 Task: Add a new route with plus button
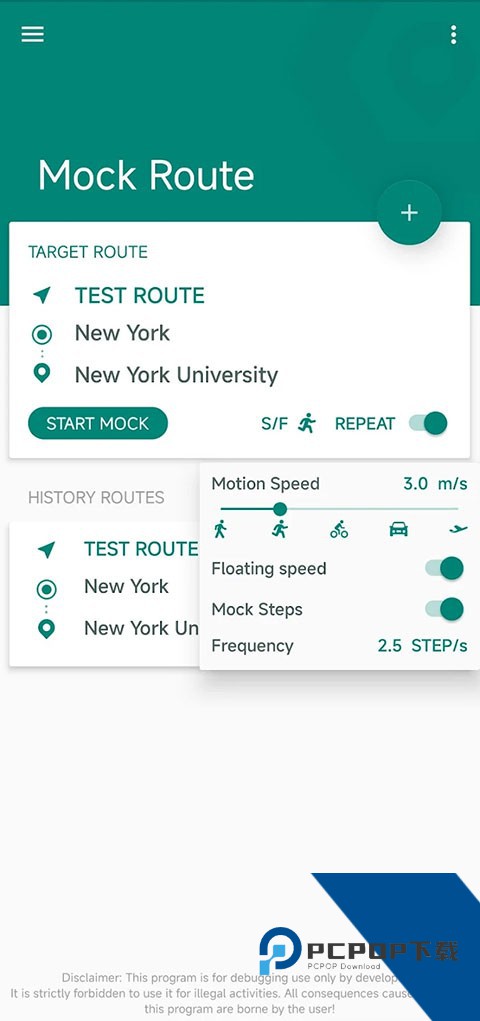(409, 212)
